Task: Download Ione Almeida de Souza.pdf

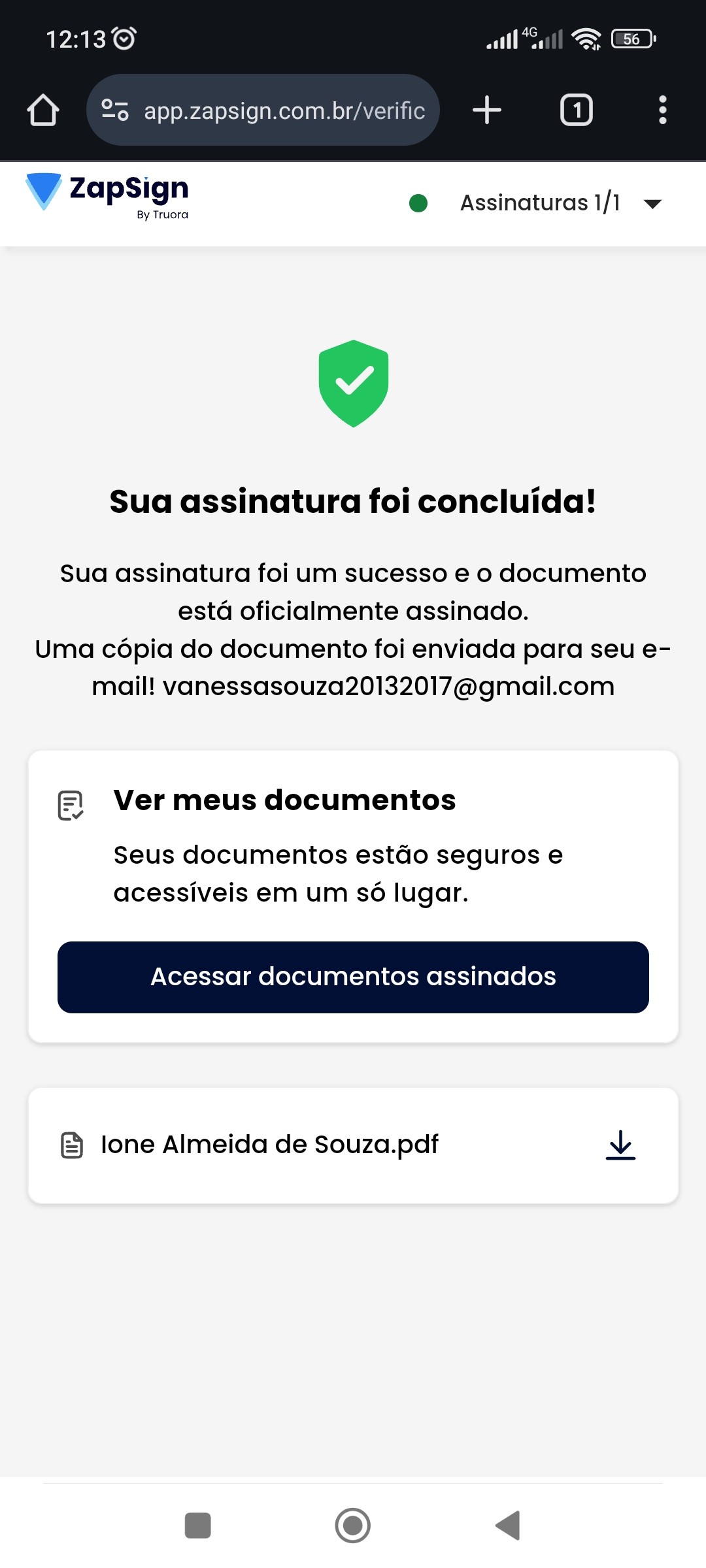Action: pos(620,1145)
